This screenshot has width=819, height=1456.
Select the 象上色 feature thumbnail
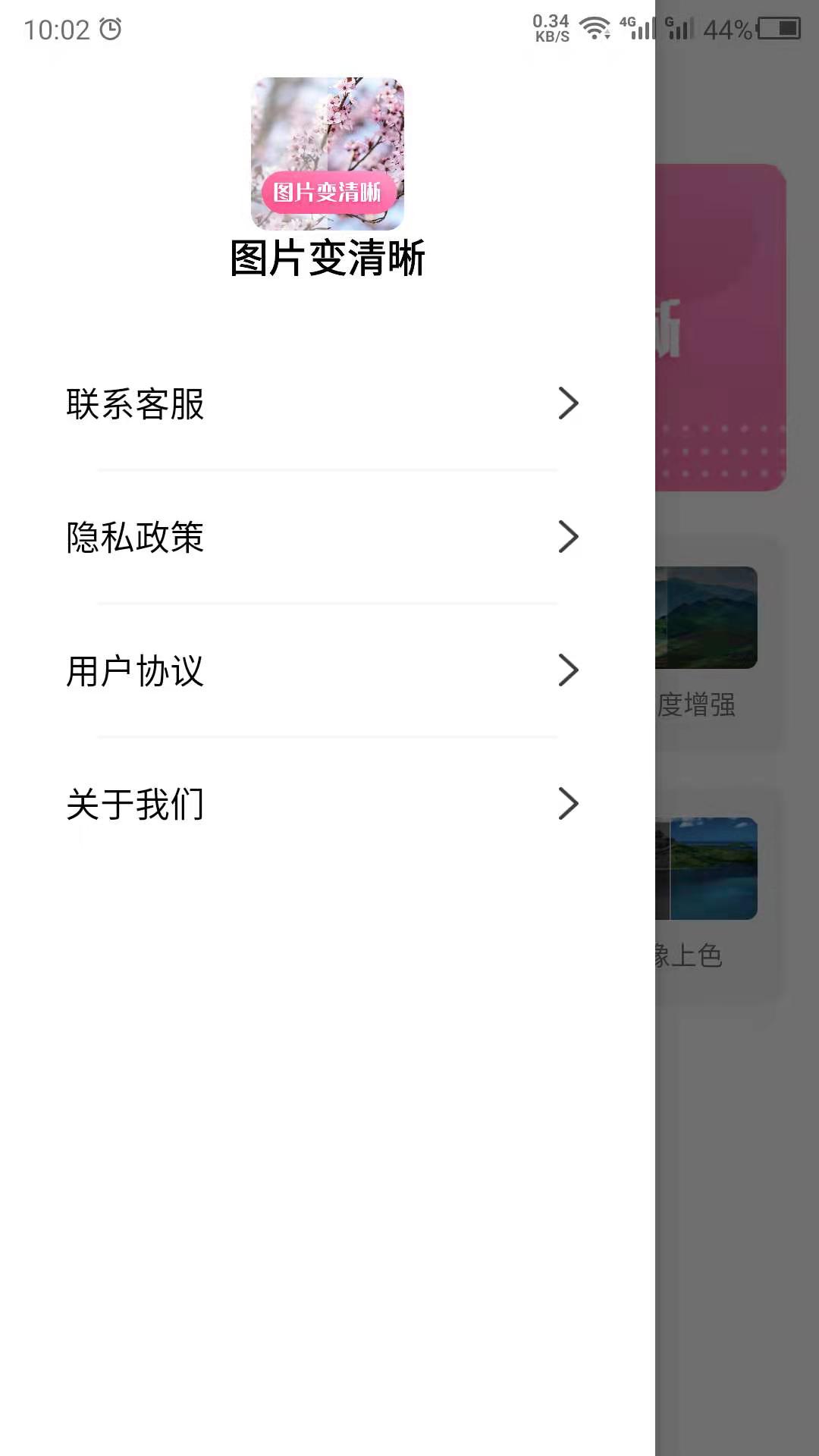pos(708,868)
